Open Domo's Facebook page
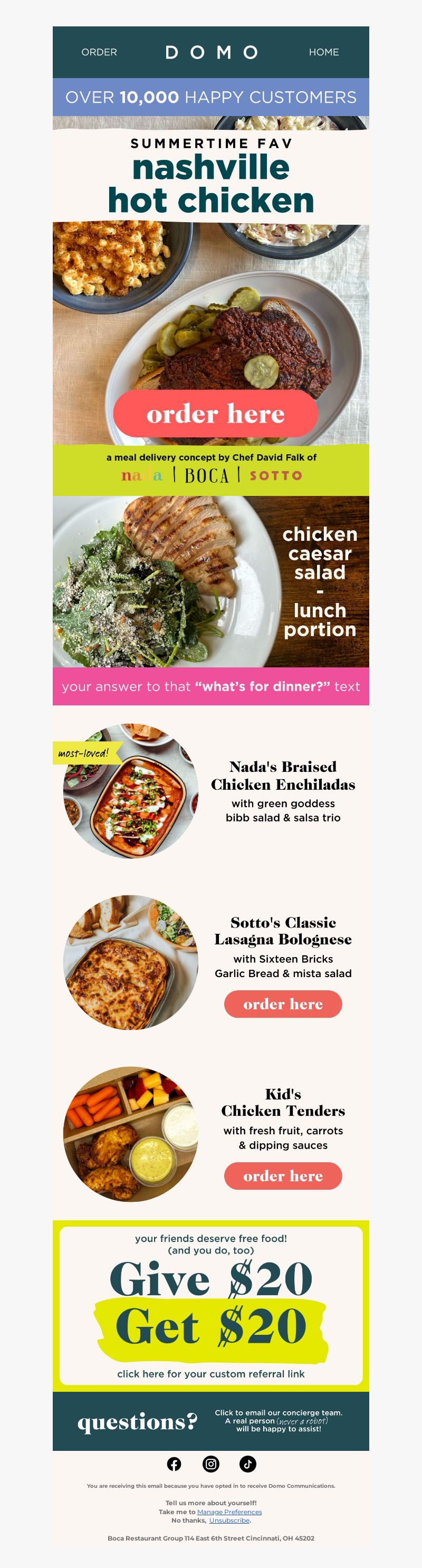The height and width of the screenshot is (1568, 422). click(x=174, y=1464)
